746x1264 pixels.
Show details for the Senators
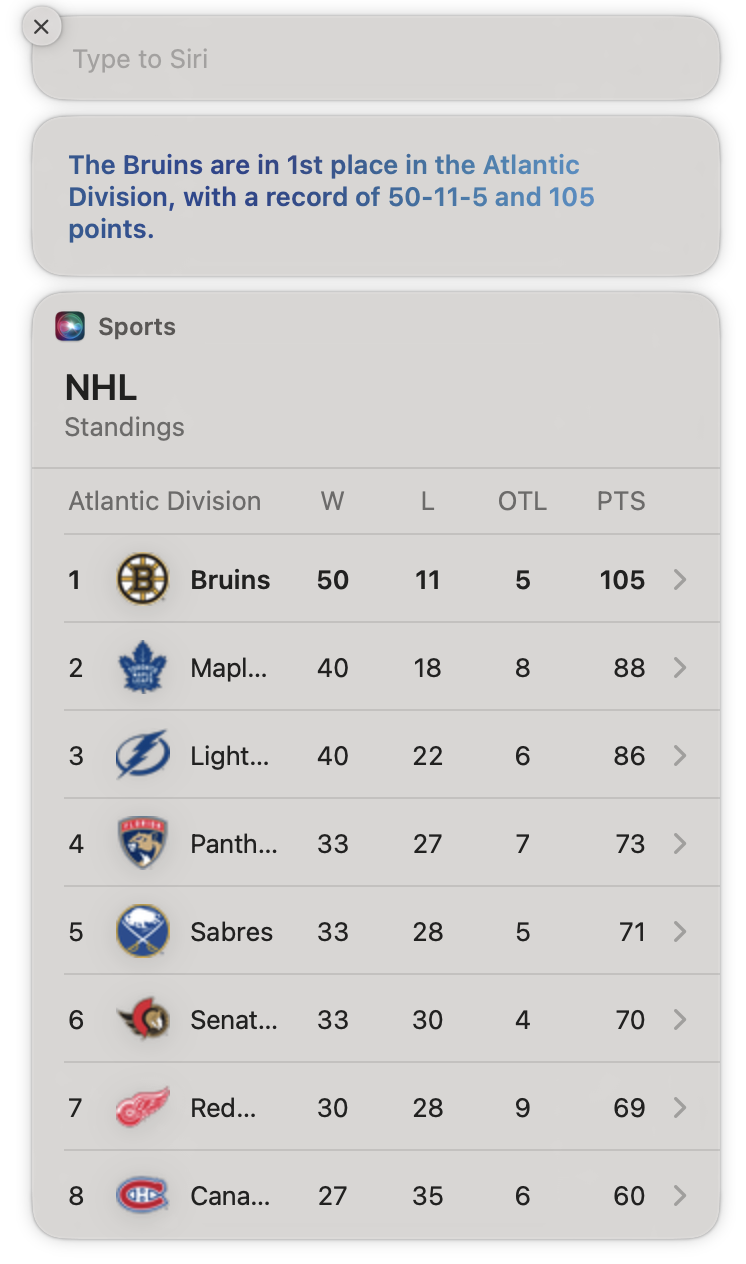[x=376, y=1020]
